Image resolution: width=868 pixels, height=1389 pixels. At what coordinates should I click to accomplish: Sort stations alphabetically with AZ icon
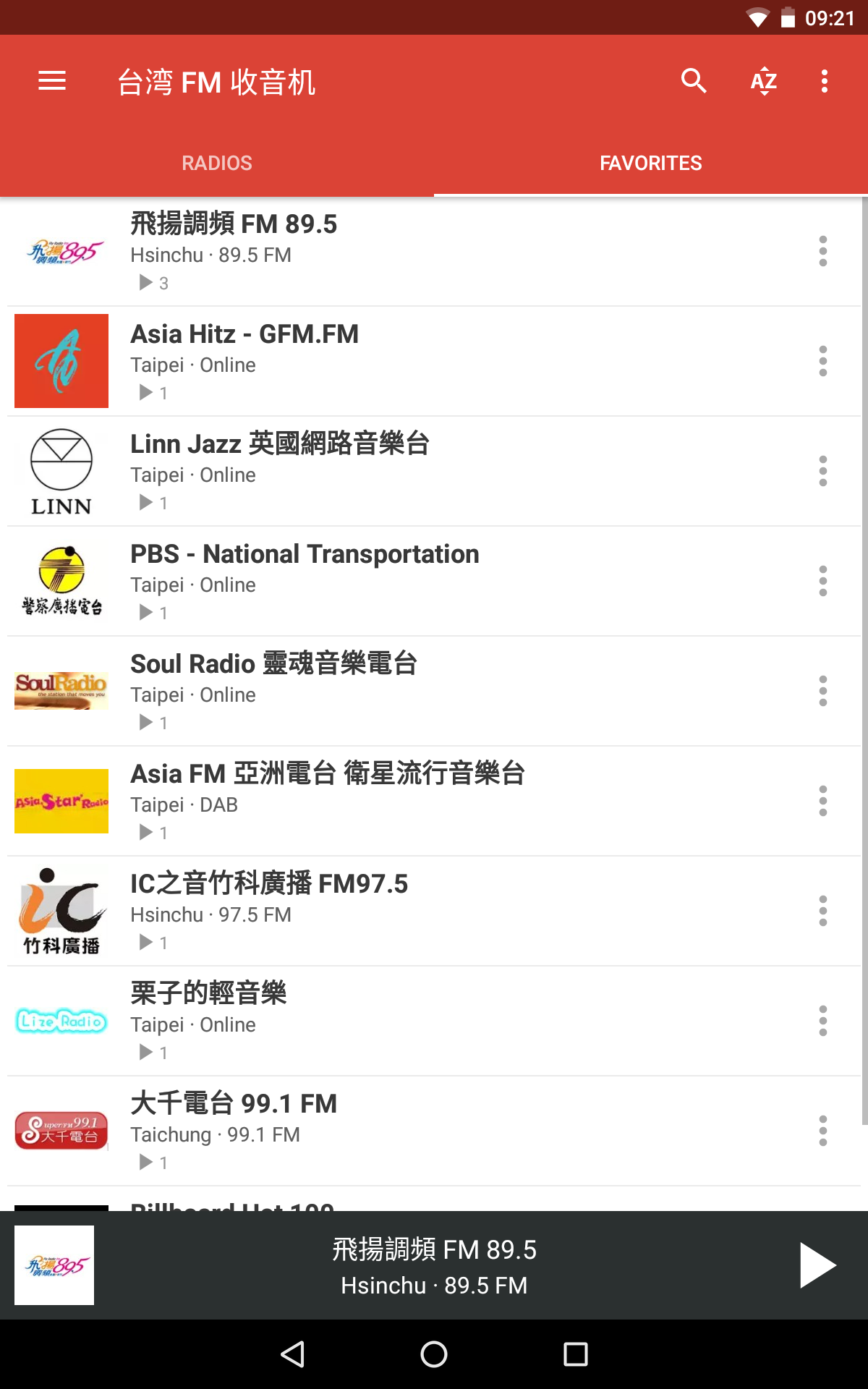(764, 81)
